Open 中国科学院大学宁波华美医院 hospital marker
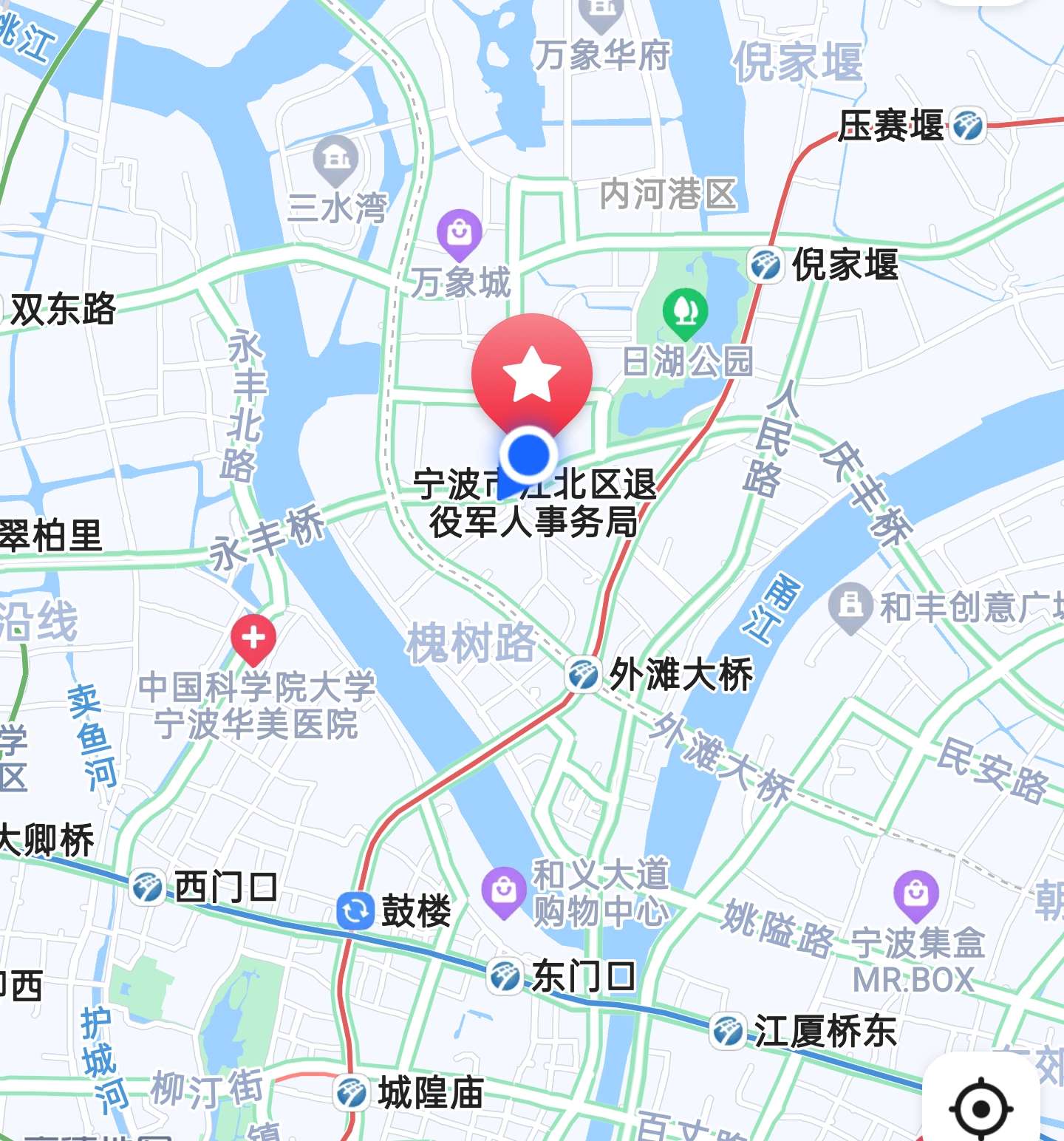 pos(253,638)
